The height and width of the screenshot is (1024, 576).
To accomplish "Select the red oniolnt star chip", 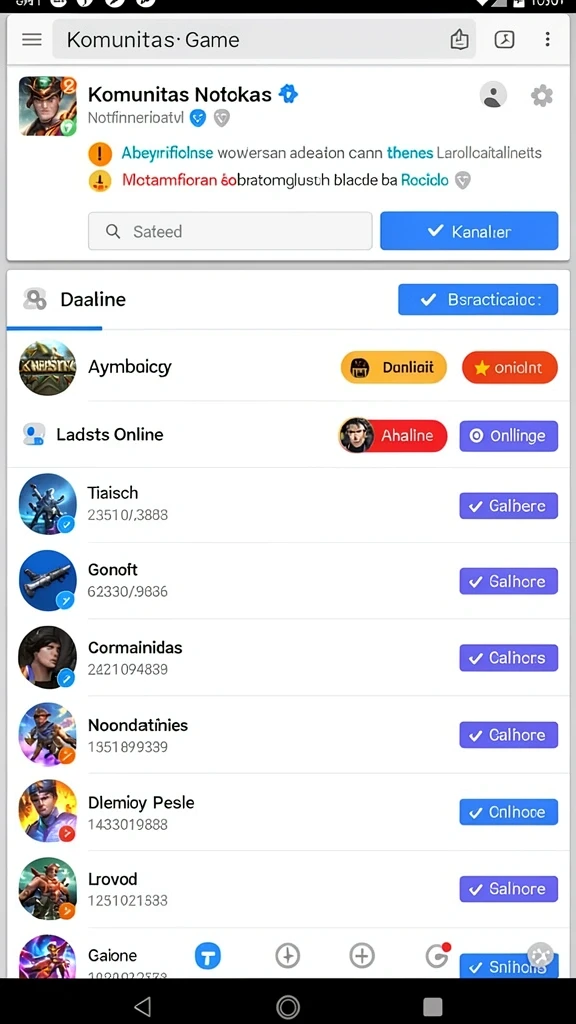I will coord(509,368).
